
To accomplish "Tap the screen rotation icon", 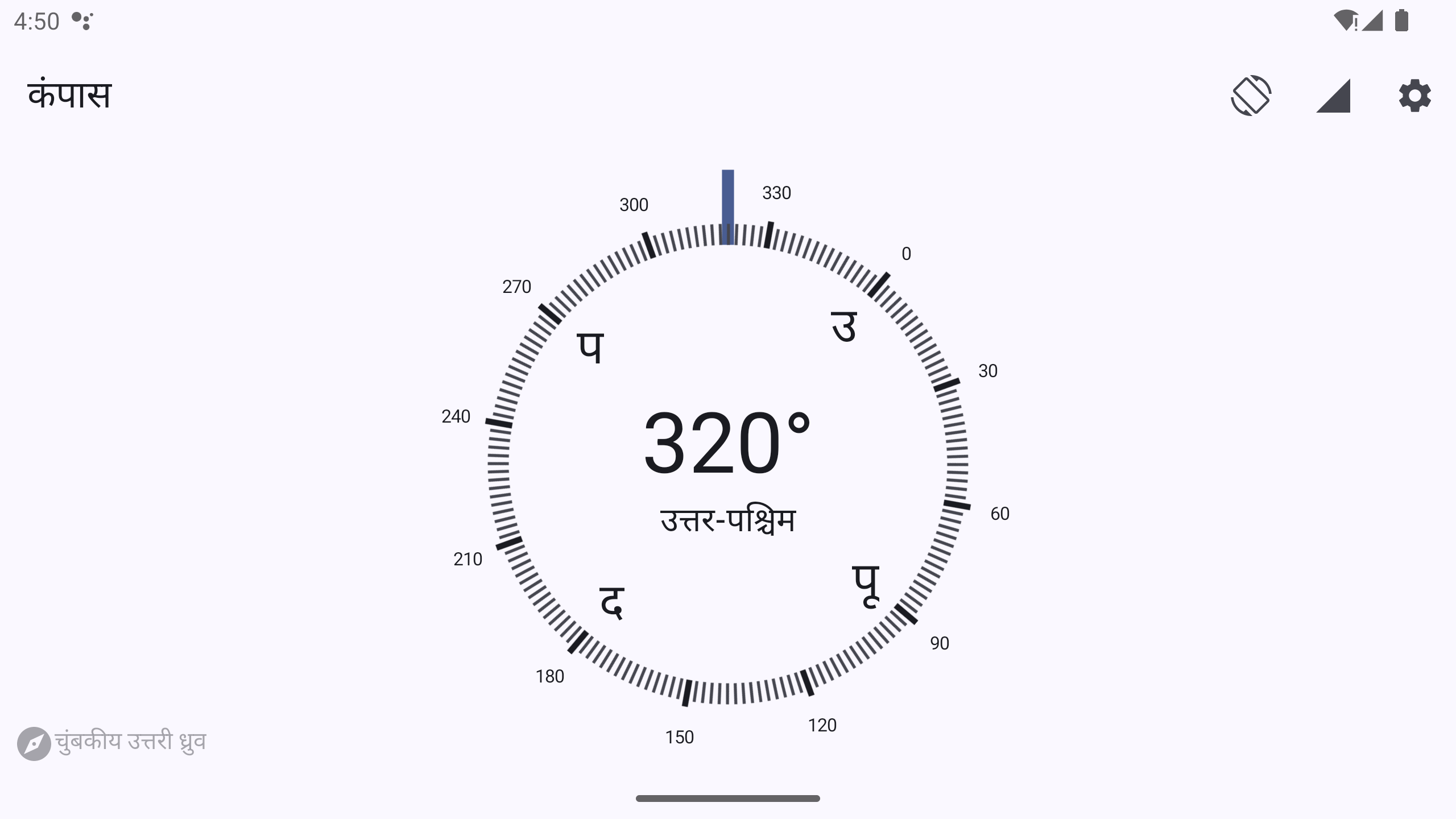I will 1251,96.
